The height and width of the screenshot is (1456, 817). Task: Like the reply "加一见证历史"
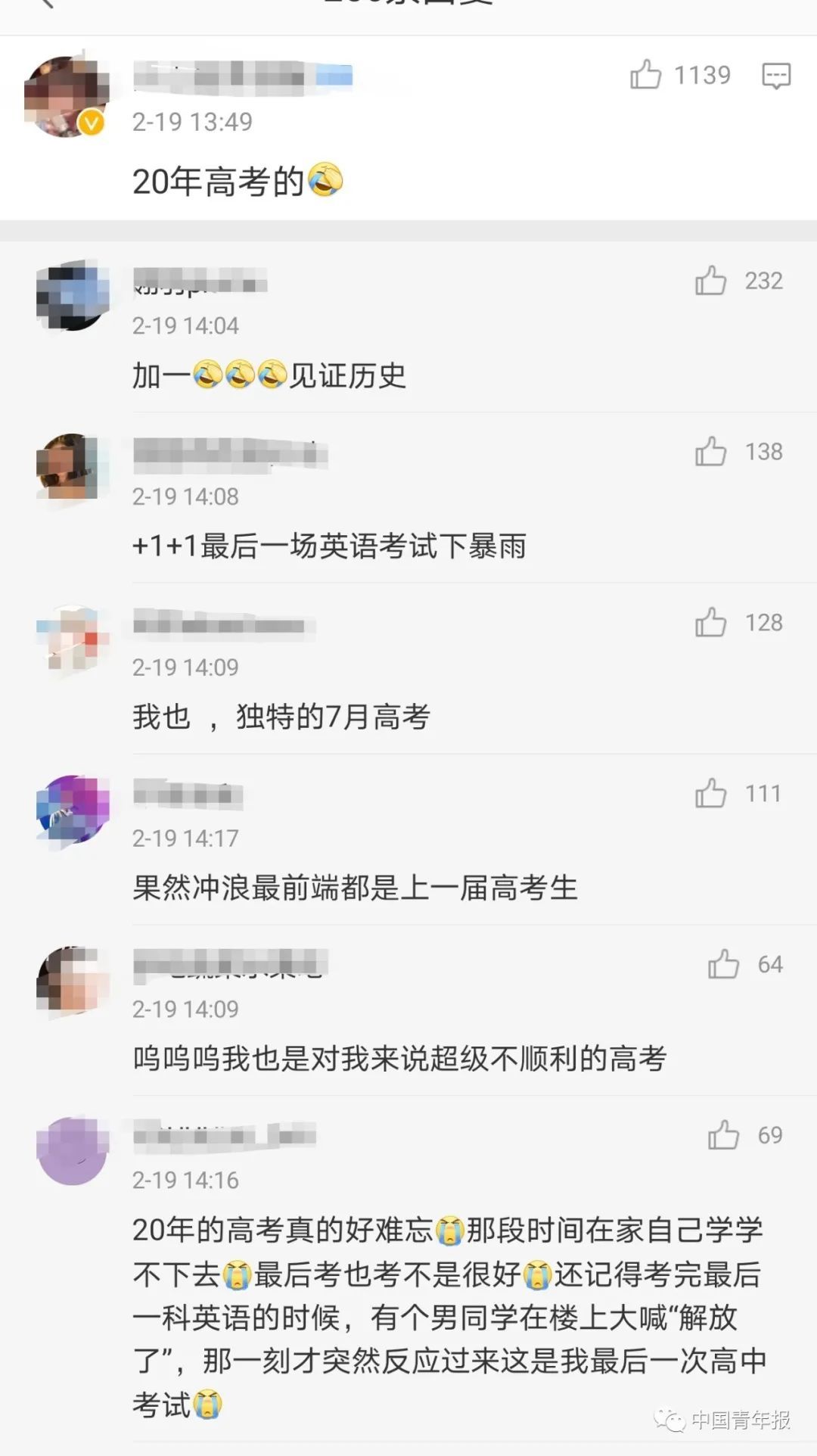710,281
